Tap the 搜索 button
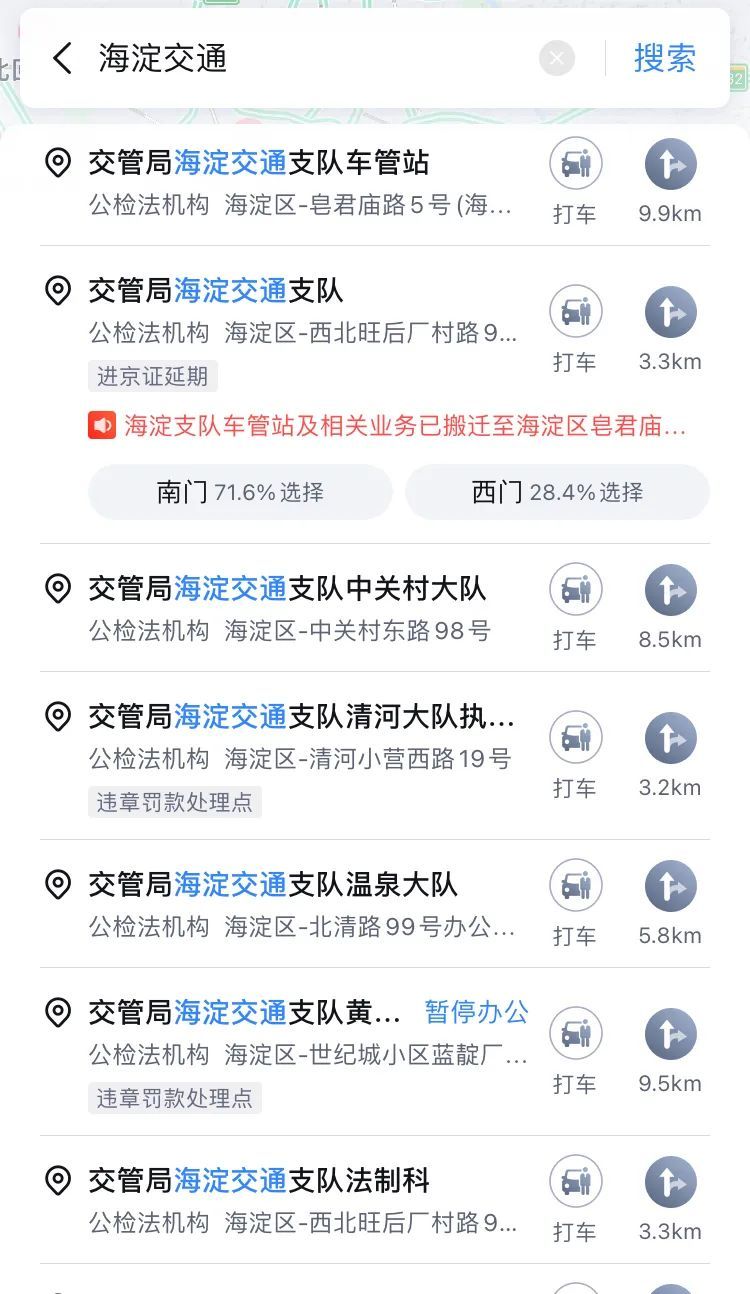Screen dimensions: 750x1294 665,58
